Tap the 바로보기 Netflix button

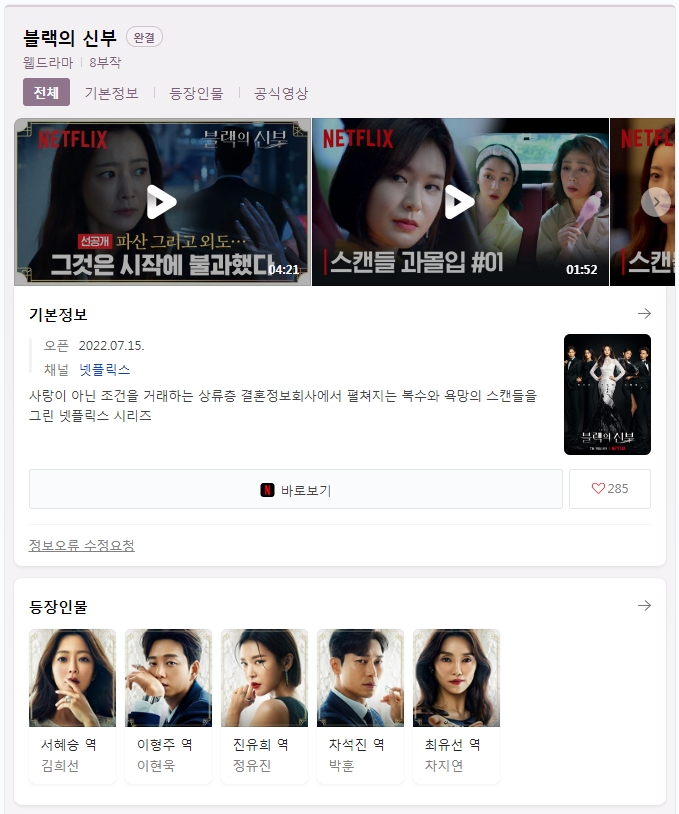tap(296, 490)
